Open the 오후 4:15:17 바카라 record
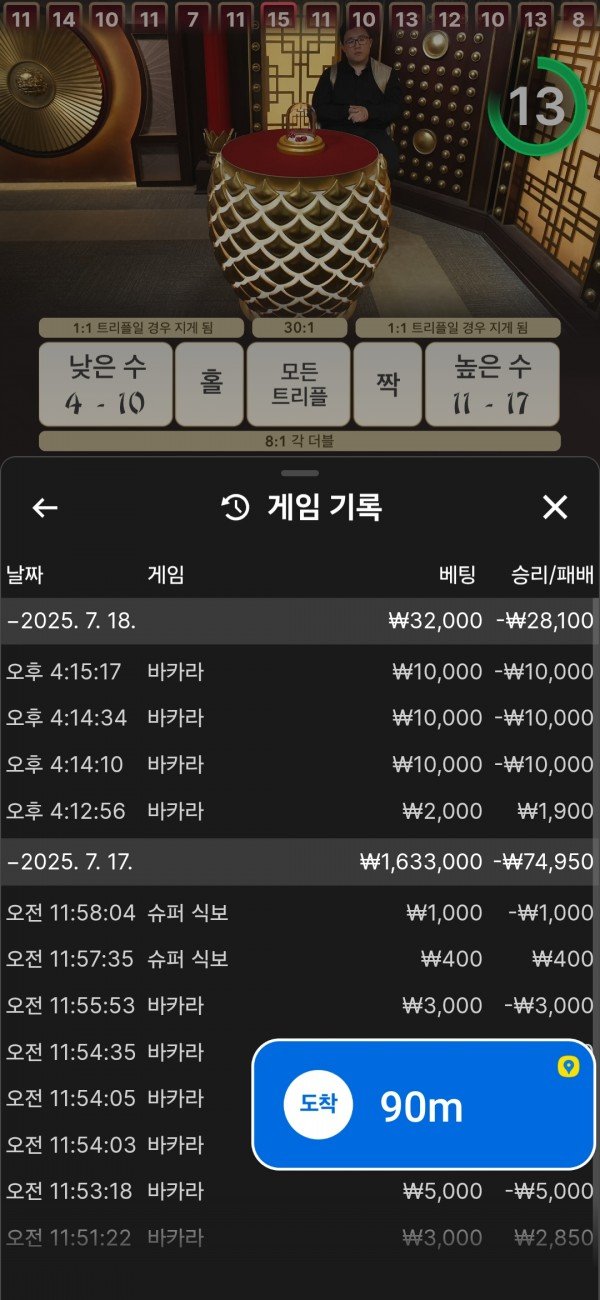 click(300, 672)
